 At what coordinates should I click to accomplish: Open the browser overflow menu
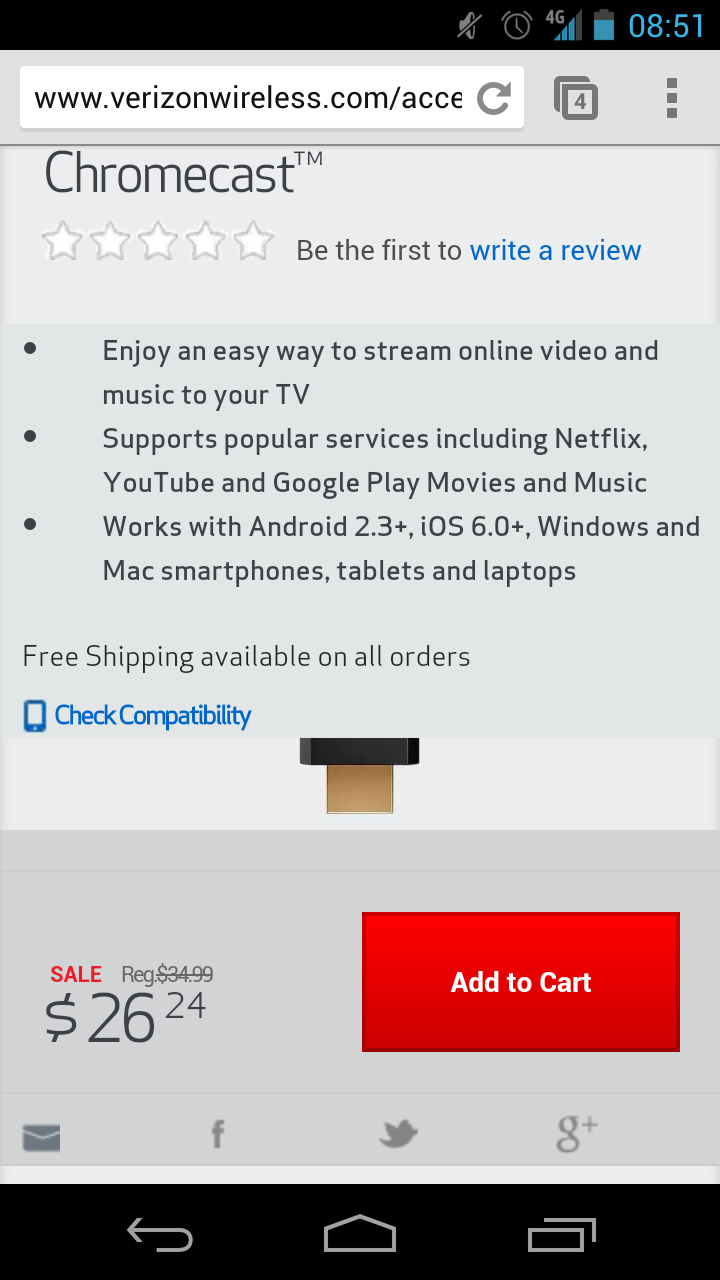(672, 98)
